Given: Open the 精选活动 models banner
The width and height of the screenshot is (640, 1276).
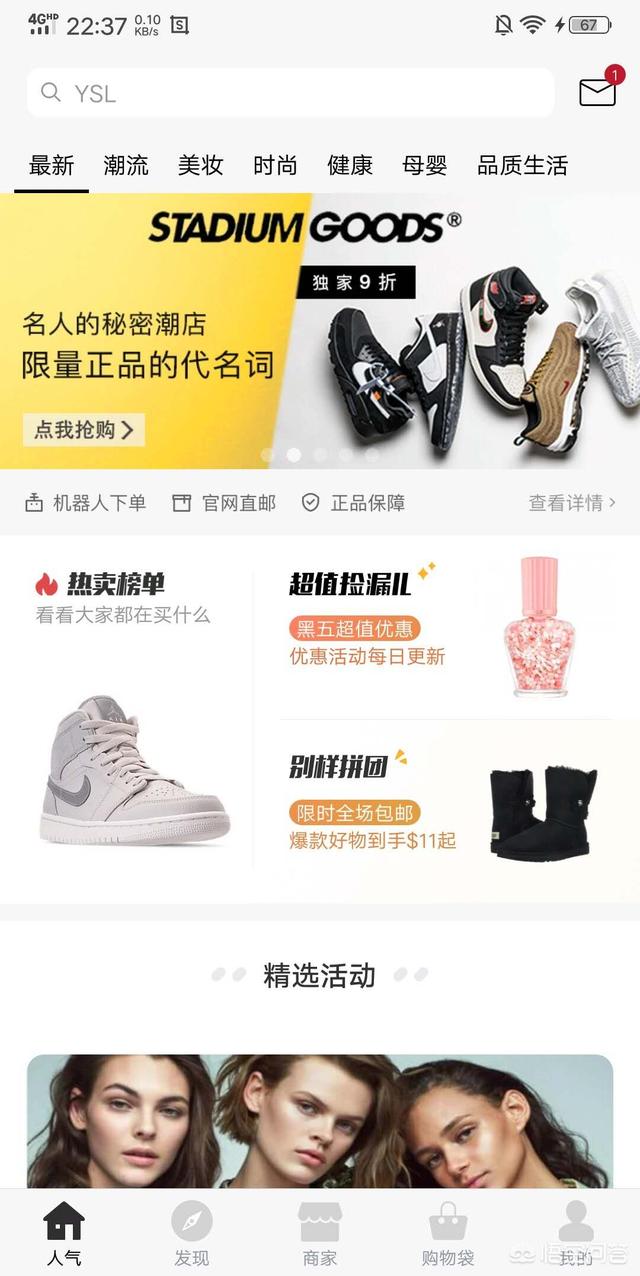Looking at the screenshot, I should click(x=320, y=1122).
